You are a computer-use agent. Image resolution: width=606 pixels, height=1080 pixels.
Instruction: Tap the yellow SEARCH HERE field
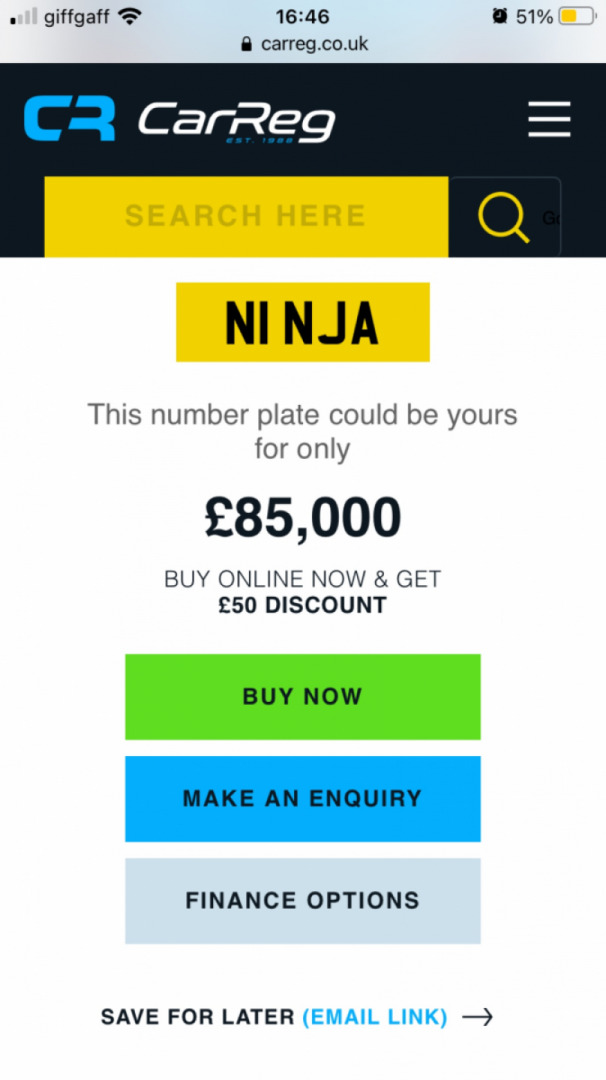[246, 216]
